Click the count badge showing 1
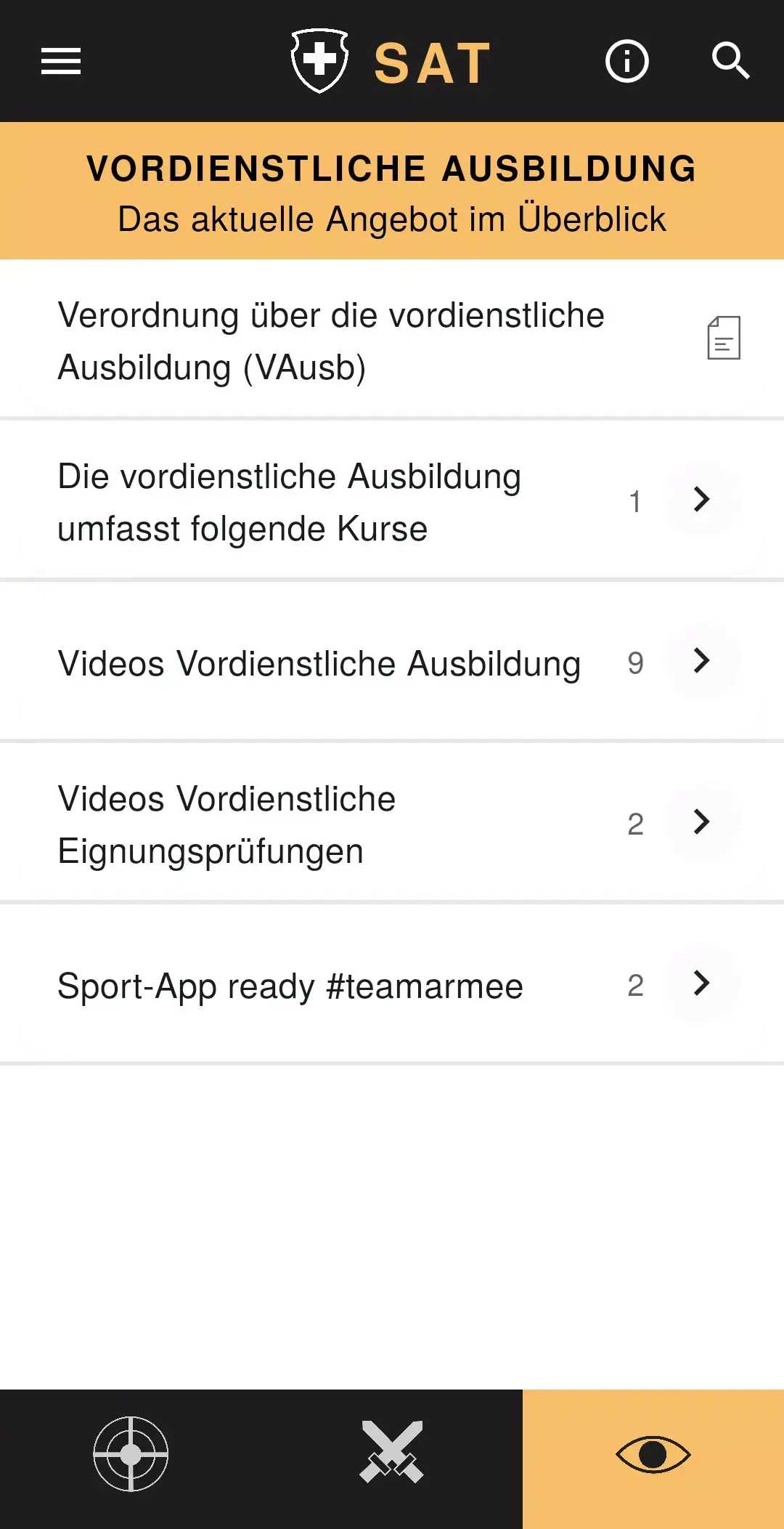Screen dimensions: 784x1529 [636, 501]
